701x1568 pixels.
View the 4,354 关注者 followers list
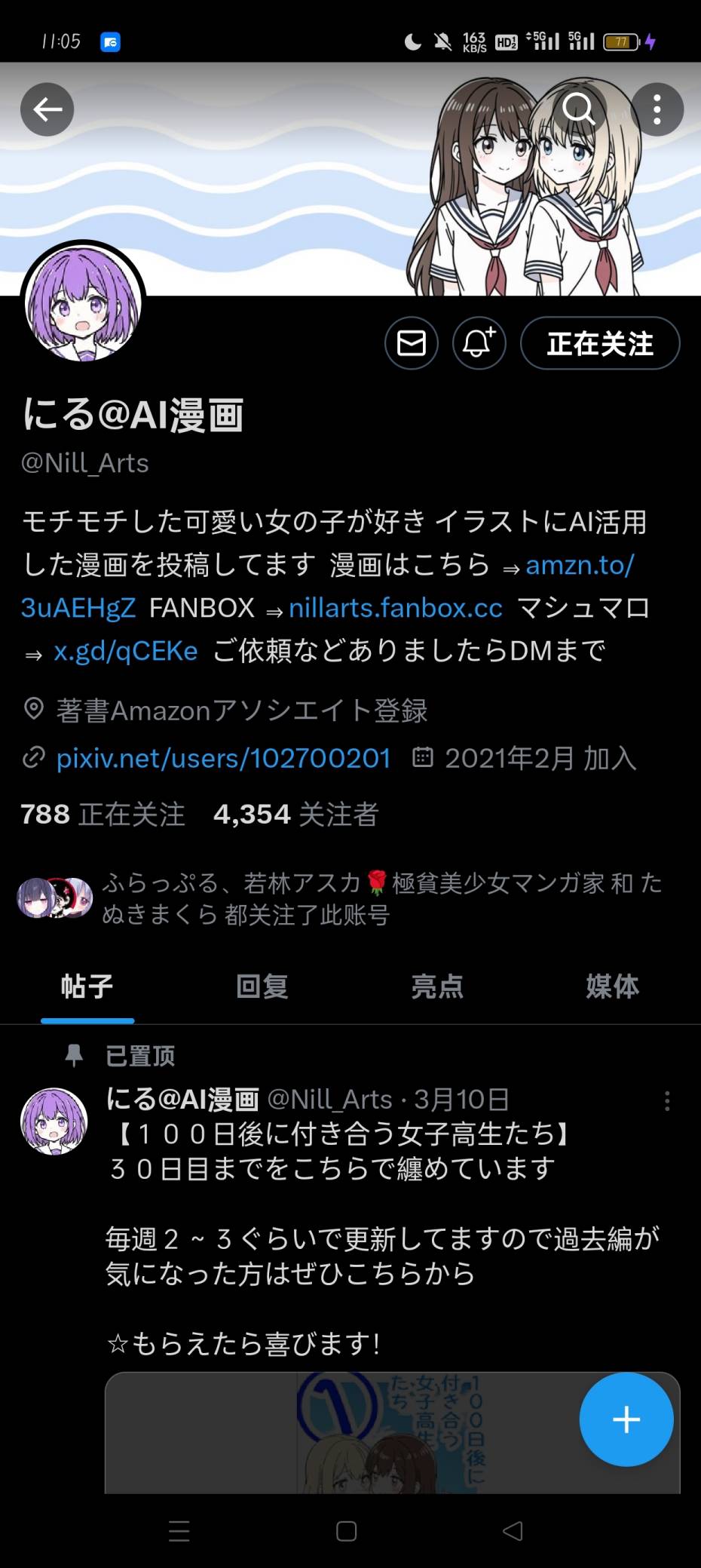click(295, 814)
